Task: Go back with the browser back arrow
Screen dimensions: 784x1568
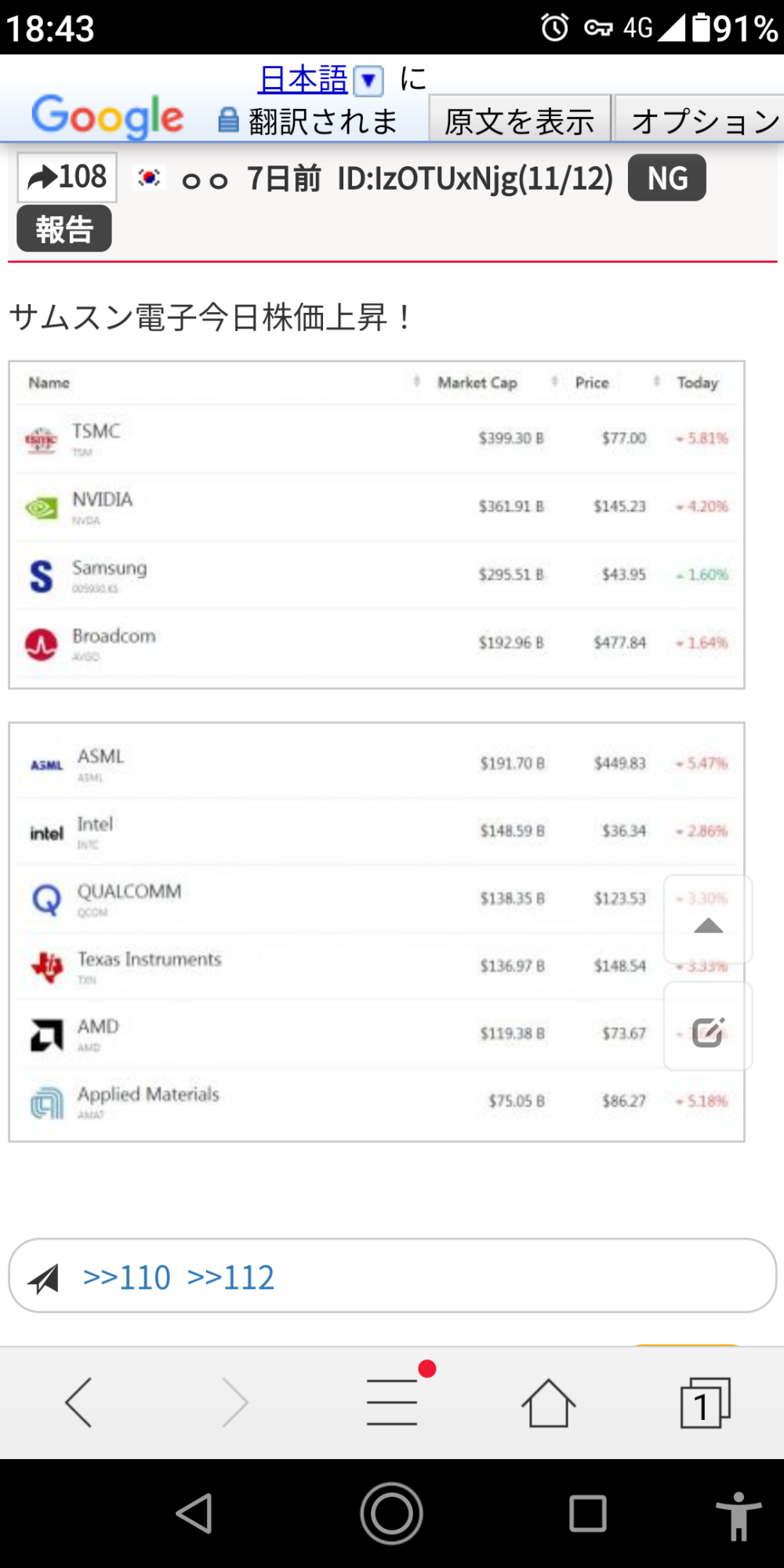Action: tap(78, 1402)
